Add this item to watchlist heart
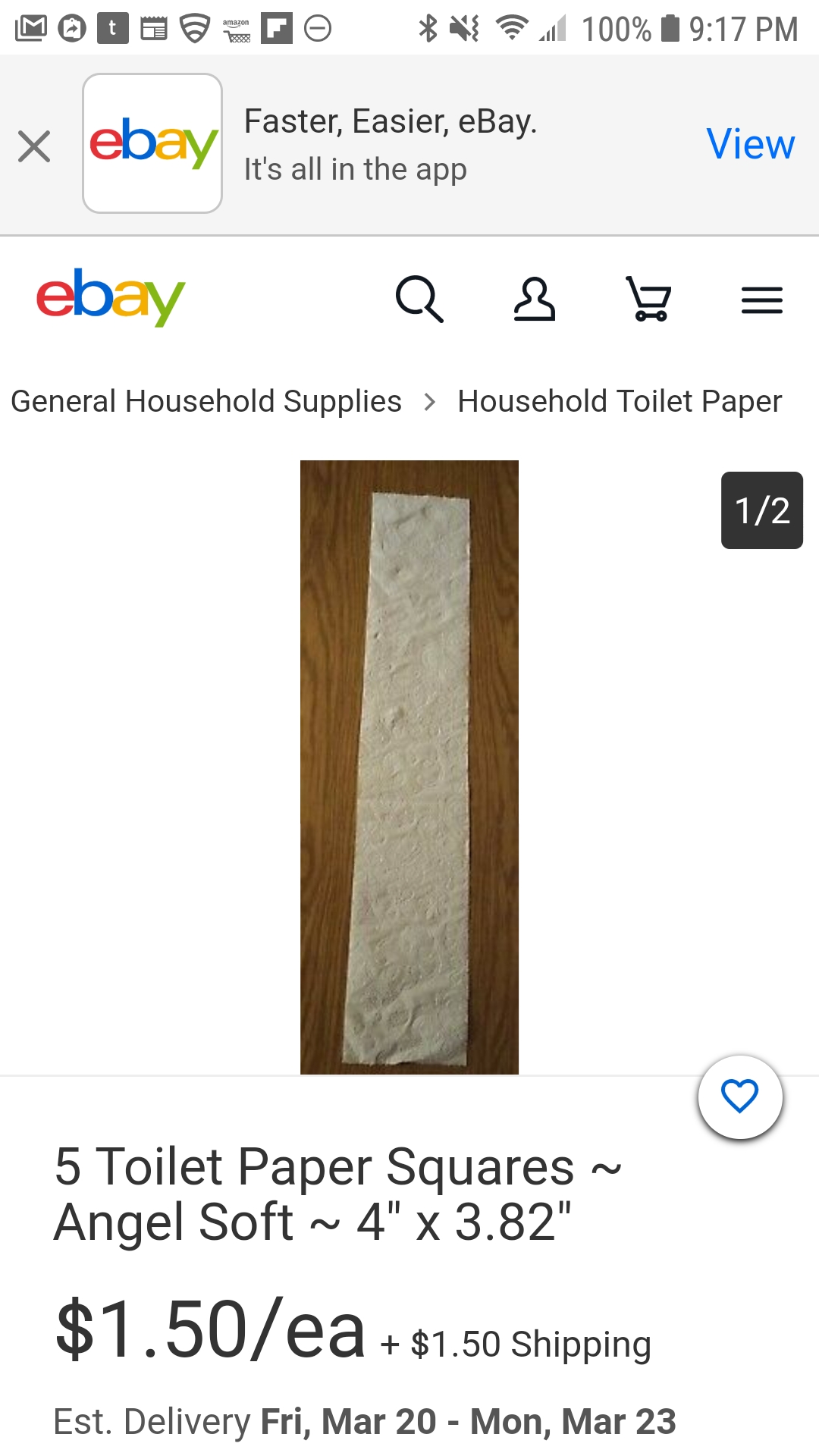819x1456 pixels. tap(740, 1097)
